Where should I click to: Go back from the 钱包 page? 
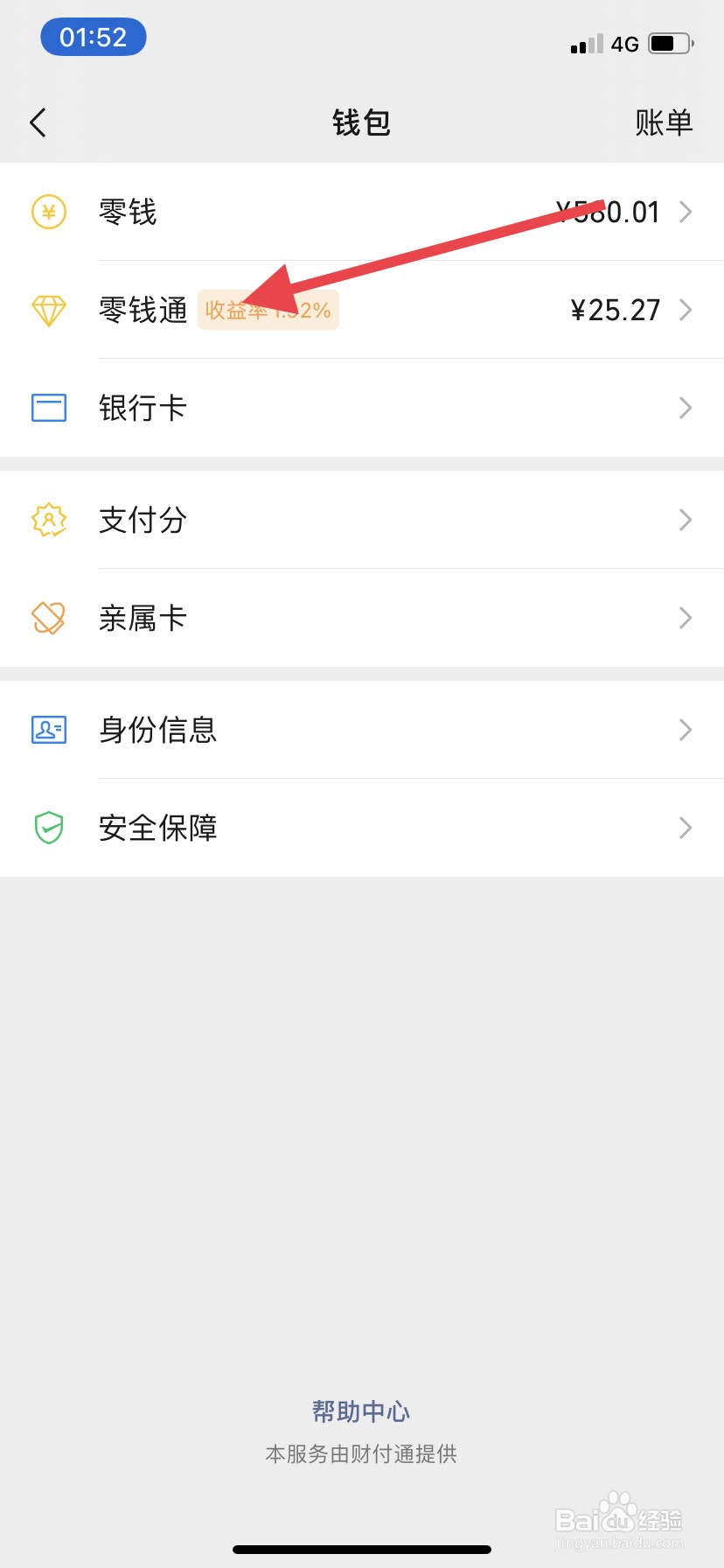(38, 122)
